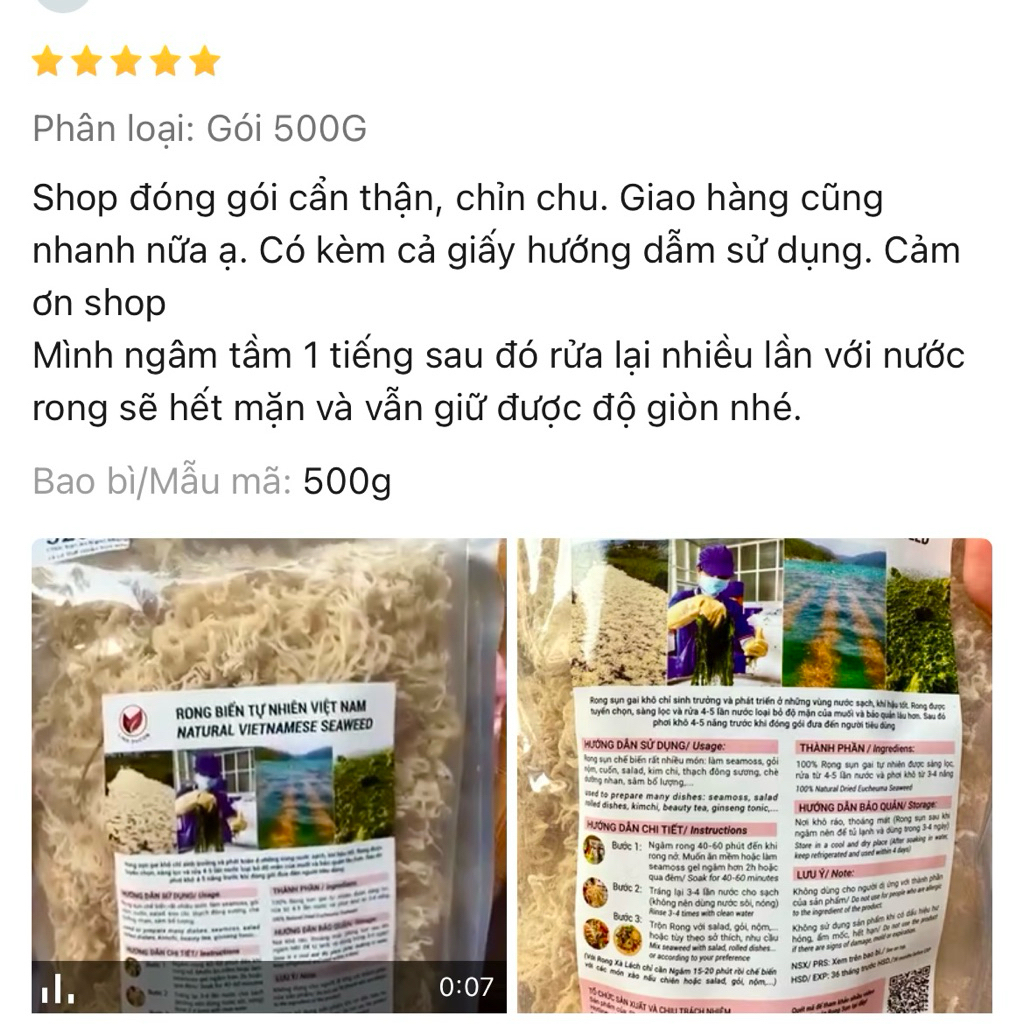Open the review photo showing usage instructions
This screenshot has height=1024, width=1024.
point(754,775)
